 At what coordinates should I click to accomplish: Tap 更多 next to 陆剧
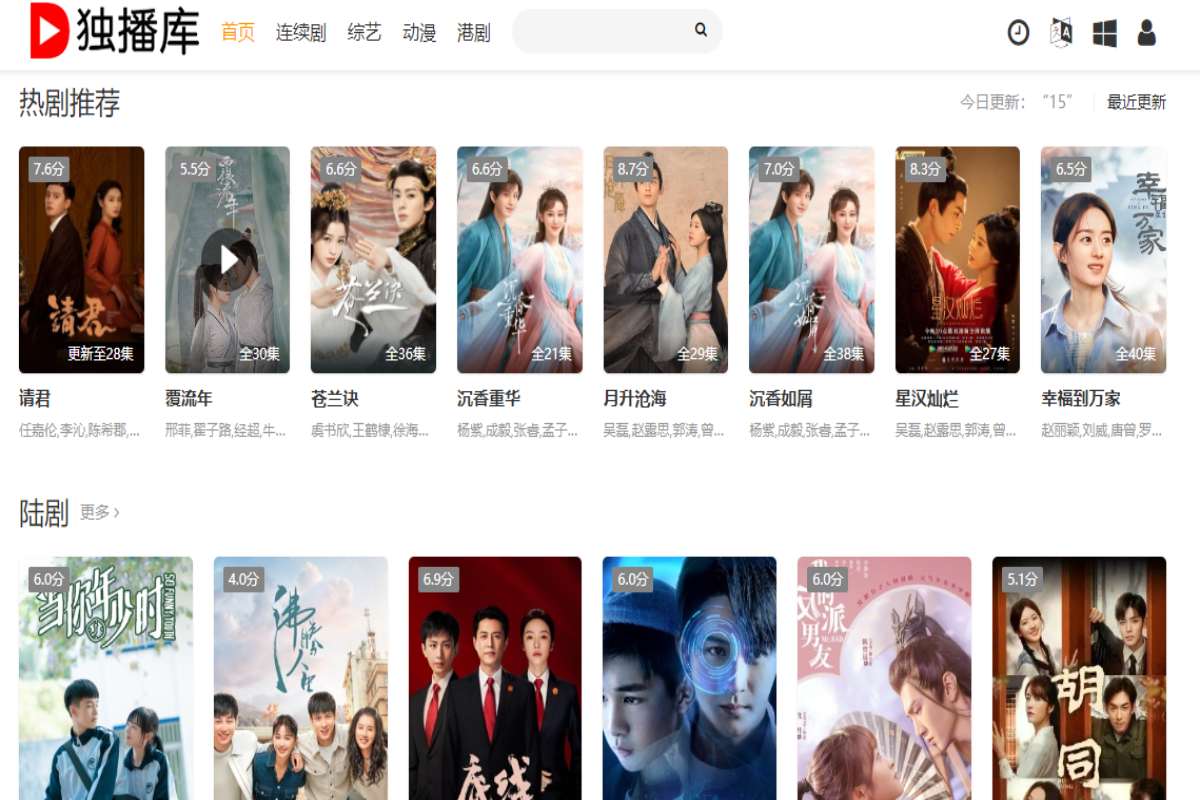pos(99,513)
